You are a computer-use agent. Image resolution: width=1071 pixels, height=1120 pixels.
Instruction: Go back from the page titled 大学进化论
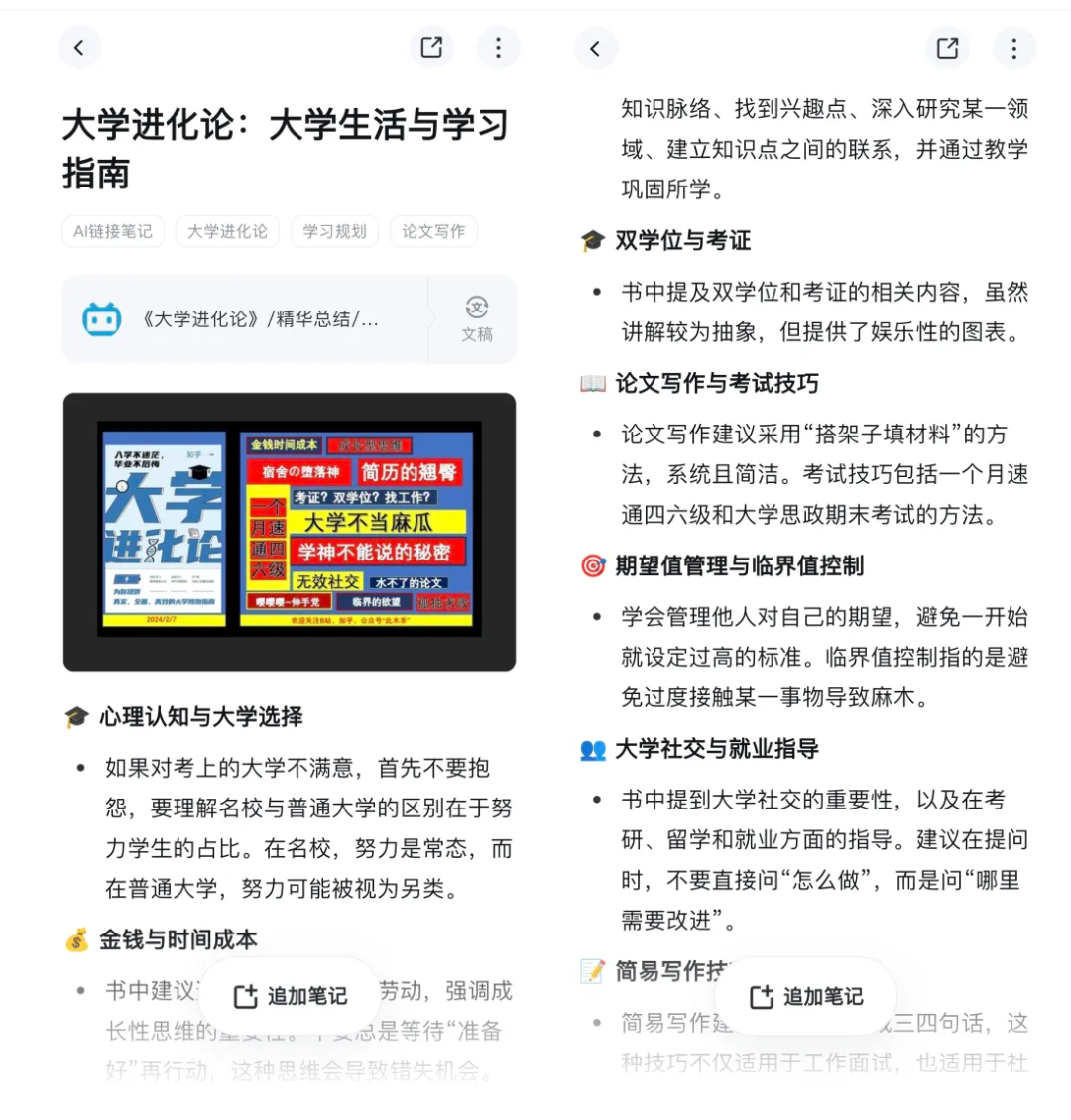(x=79, y=47)
